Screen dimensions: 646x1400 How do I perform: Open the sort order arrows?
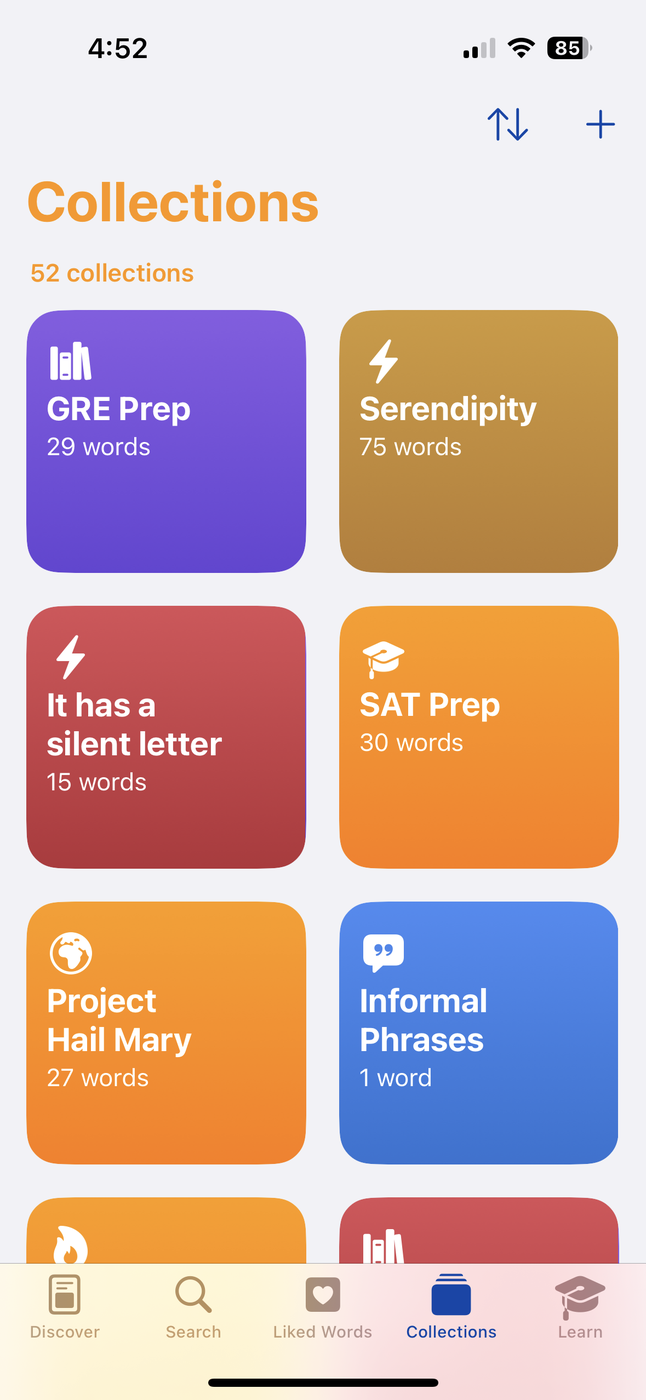tap(507, 125)
